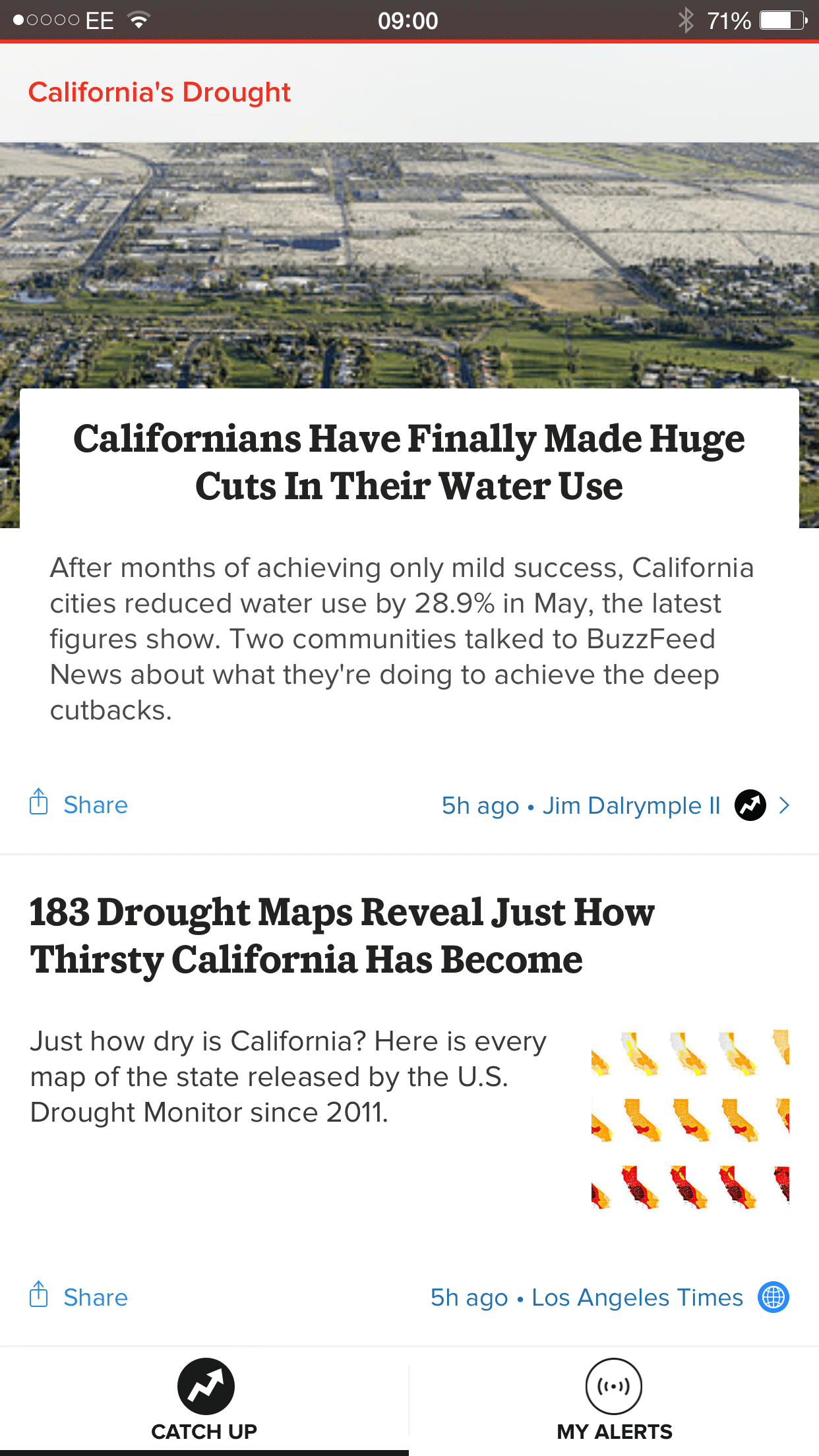Open the Californians water cuts article headline
Image resolution: width=819 pixels, height=1456 pixels.
point(409,462)
